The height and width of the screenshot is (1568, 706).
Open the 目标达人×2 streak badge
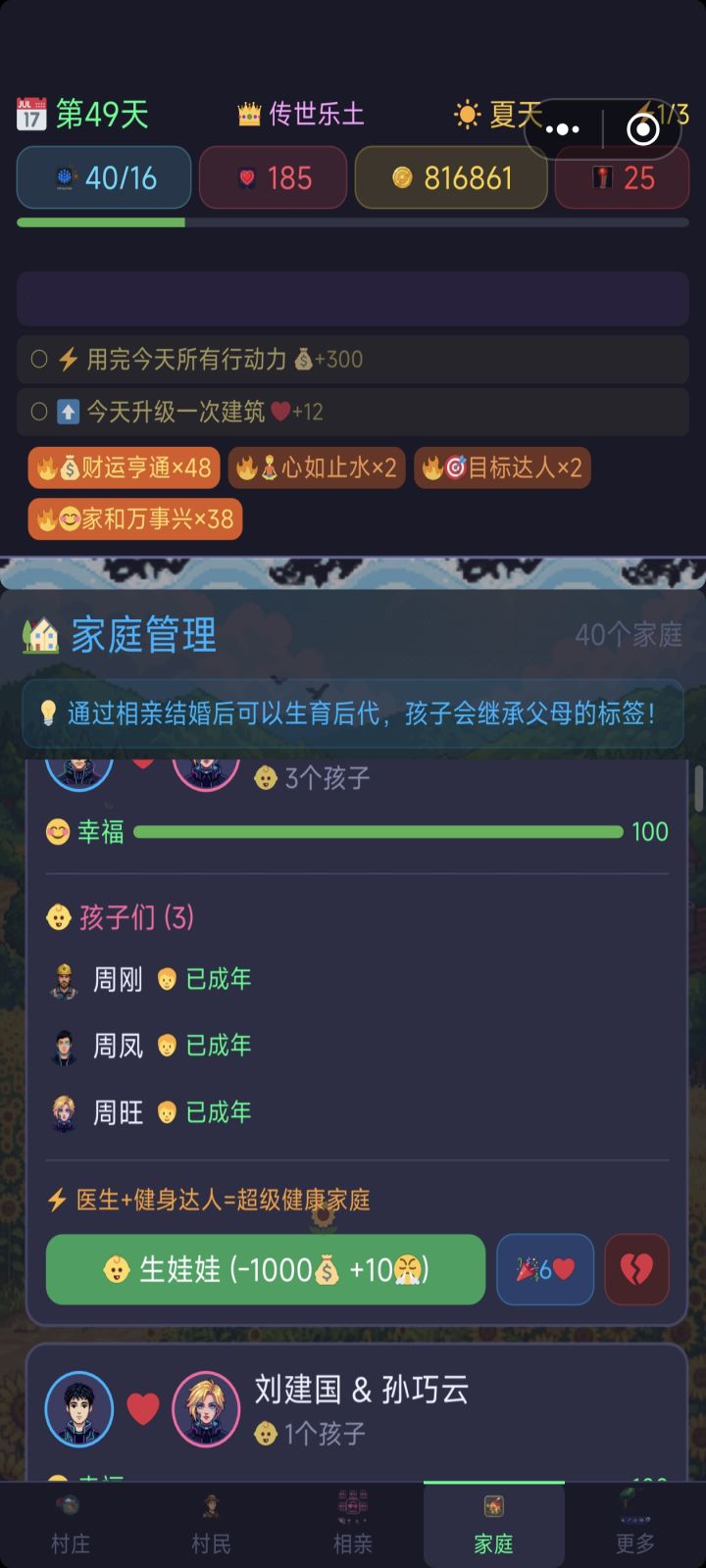coord(502,467)
